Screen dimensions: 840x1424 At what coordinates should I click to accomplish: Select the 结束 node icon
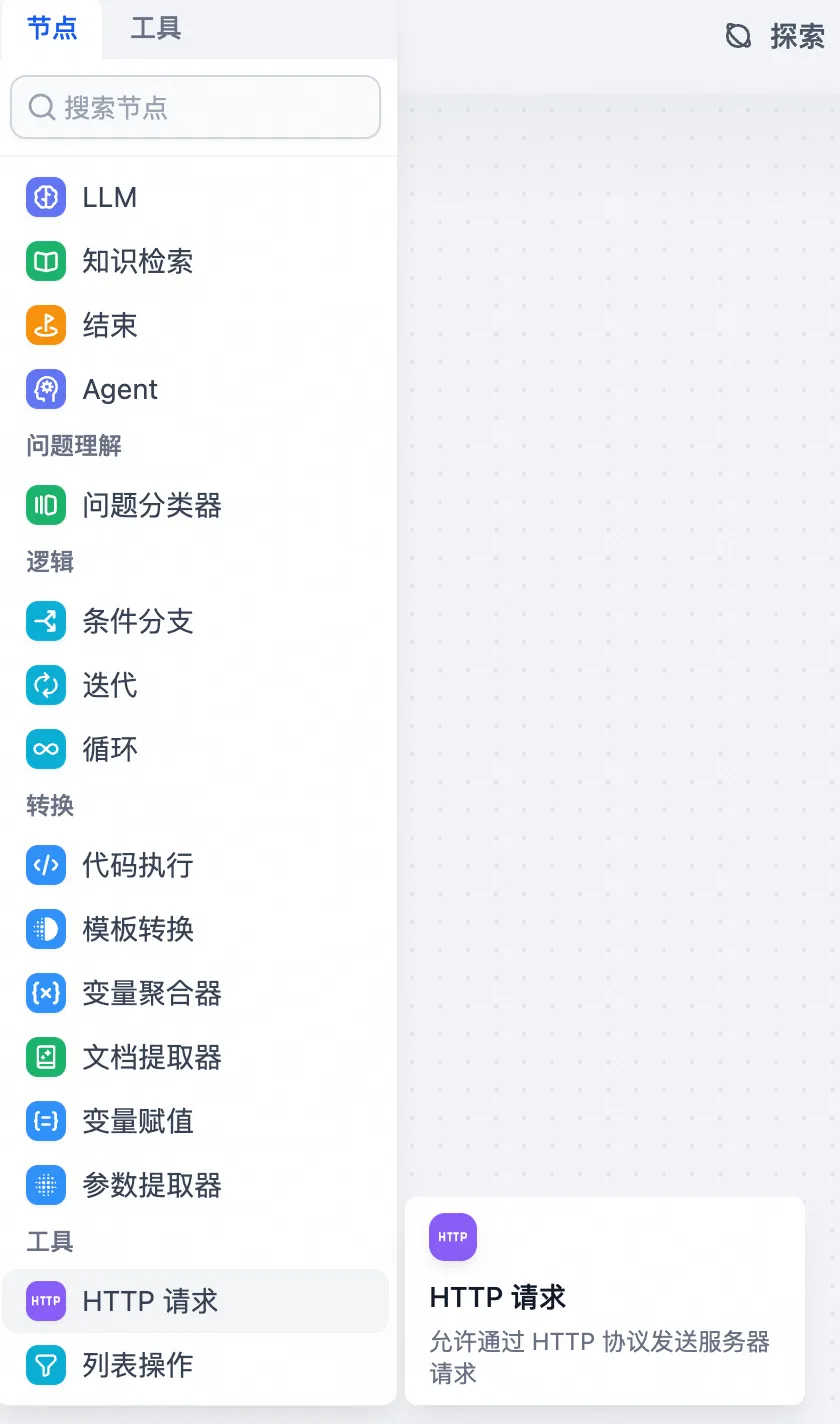[45, 325]
